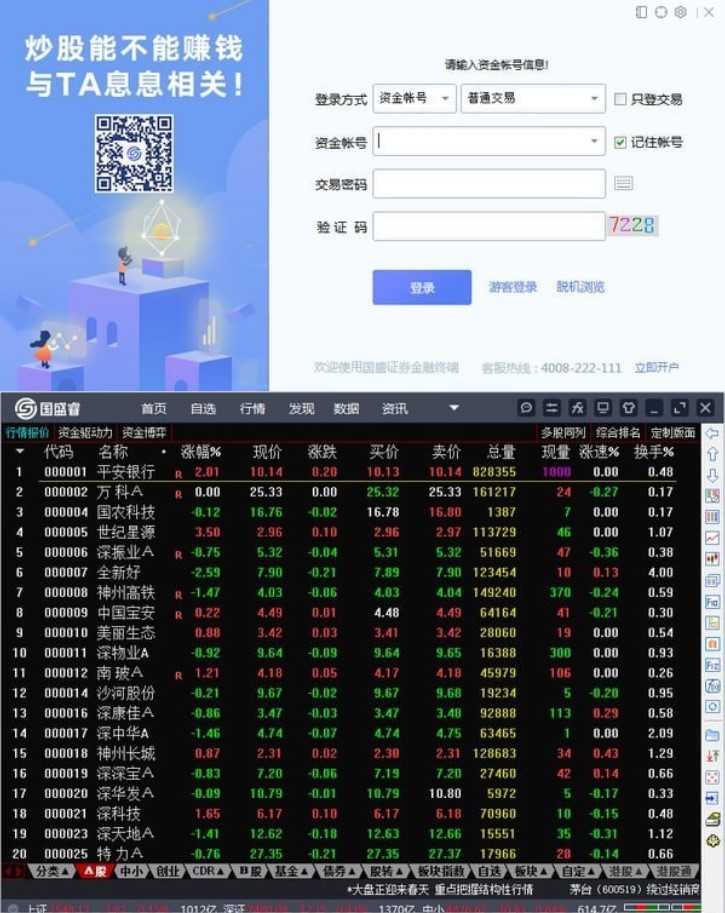This screenshot has width=725, height=913.
Task: Select 脱机浏览 offline browsing
Action: pos(580,287)
